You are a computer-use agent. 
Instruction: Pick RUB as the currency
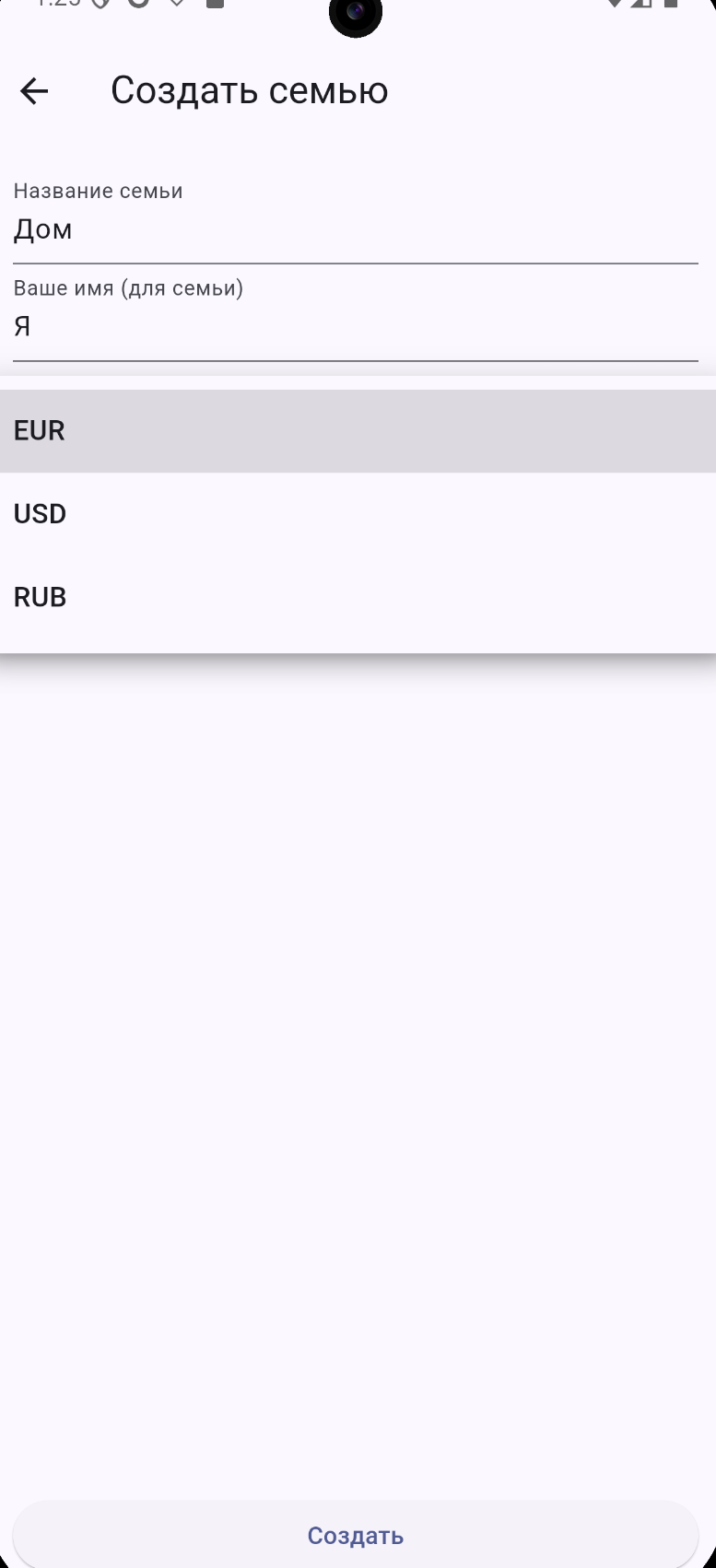coord(356,597)
